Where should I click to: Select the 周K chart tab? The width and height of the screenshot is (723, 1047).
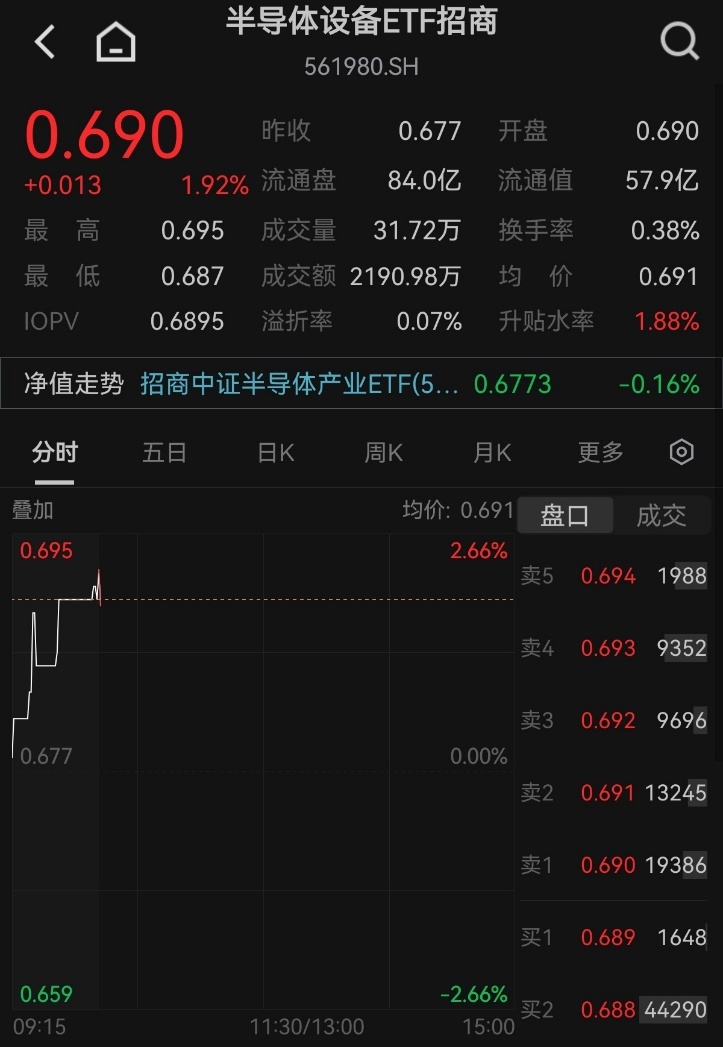[x=383, y=453]
